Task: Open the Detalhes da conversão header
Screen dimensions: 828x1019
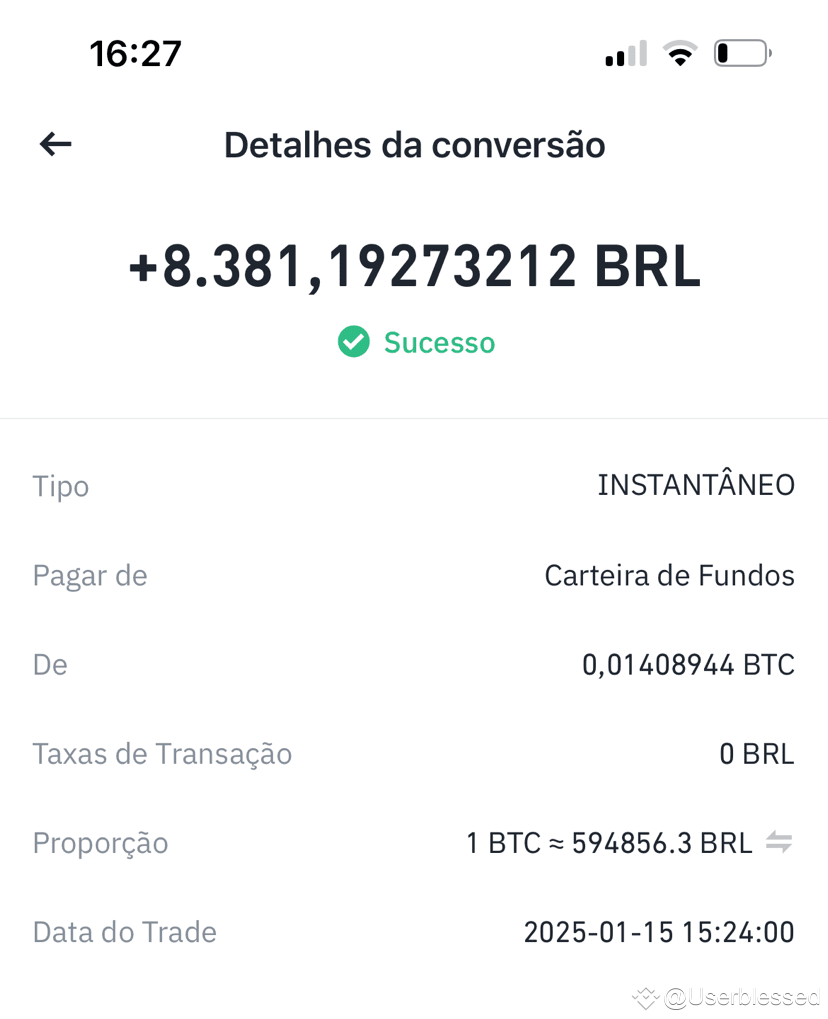Action: (x=414, y=144)
